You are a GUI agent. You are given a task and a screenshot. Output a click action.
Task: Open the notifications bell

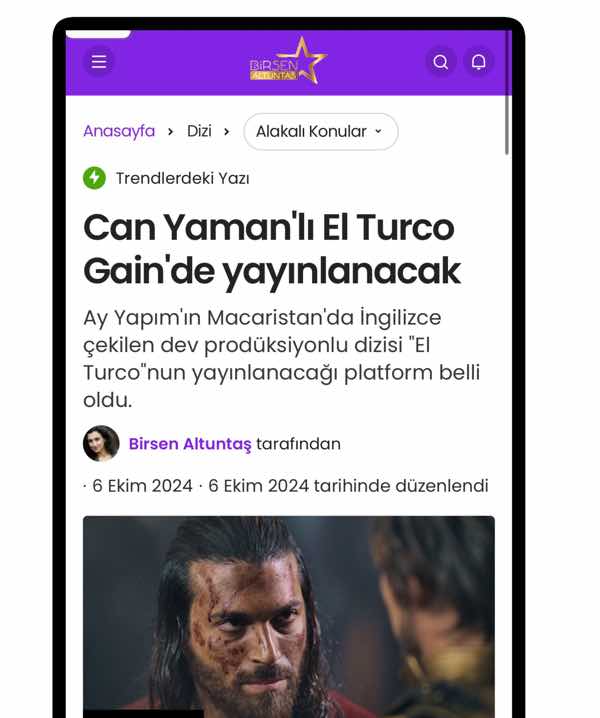click(x=479, y=62)
